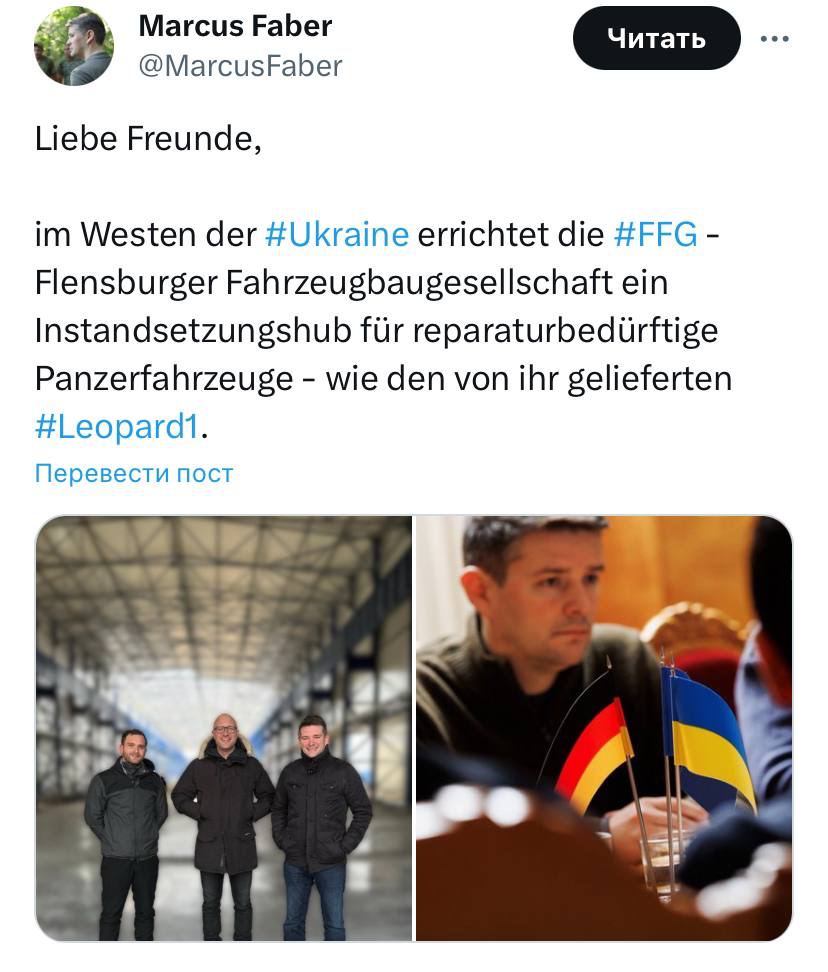
Task: Open the post overflow menu
Action: coord(775,39)
